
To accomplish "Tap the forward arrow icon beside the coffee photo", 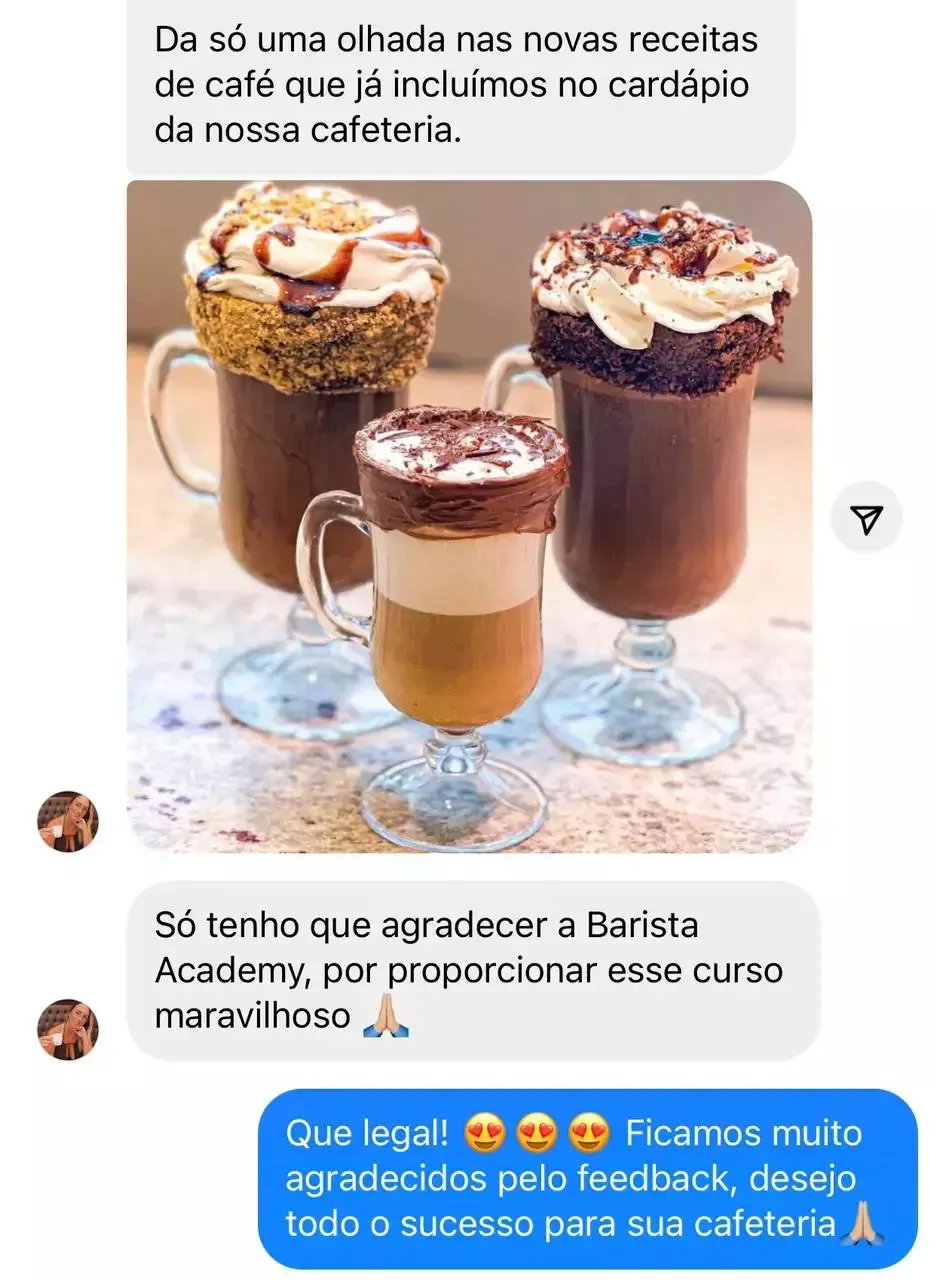I will click(866, 517).
